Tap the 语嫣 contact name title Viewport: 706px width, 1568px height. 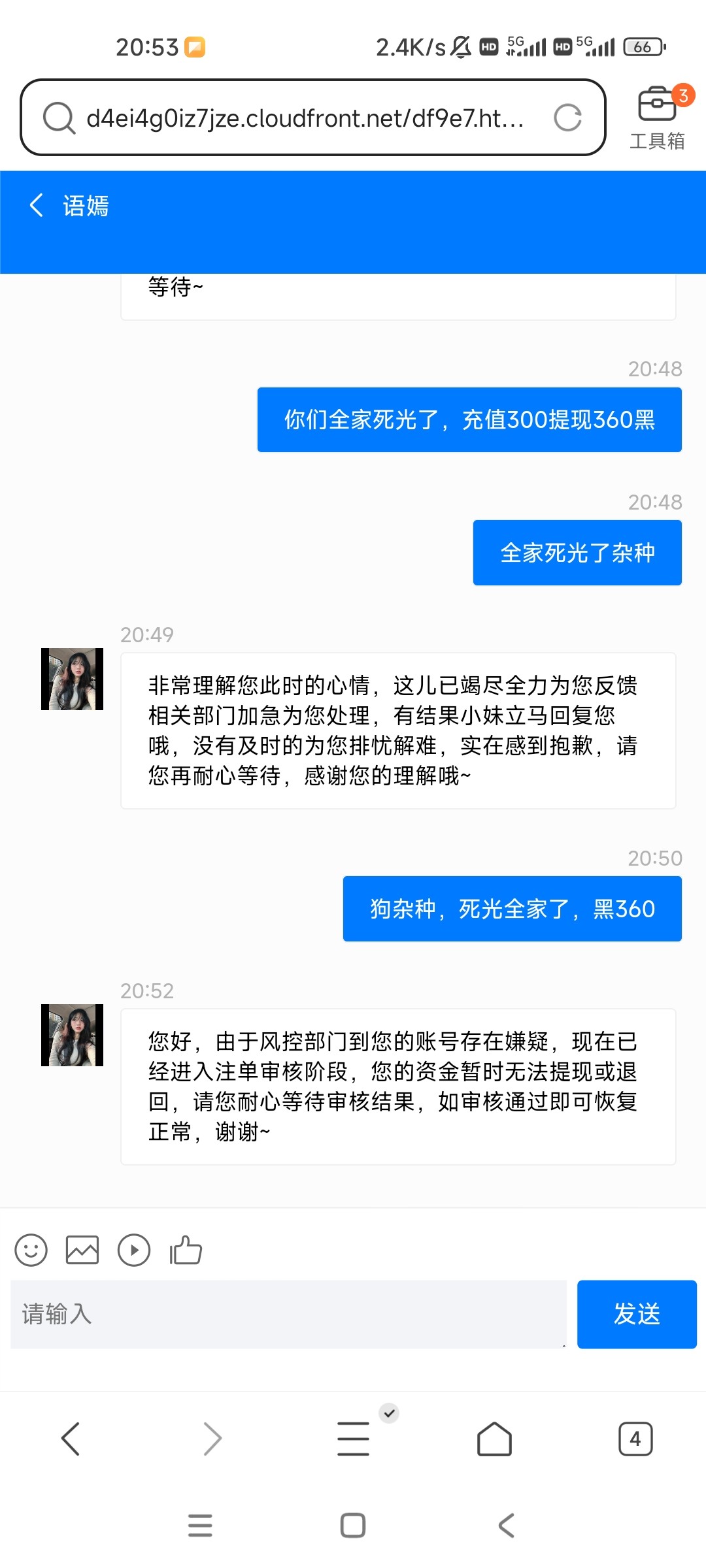[x=86, y=205]
